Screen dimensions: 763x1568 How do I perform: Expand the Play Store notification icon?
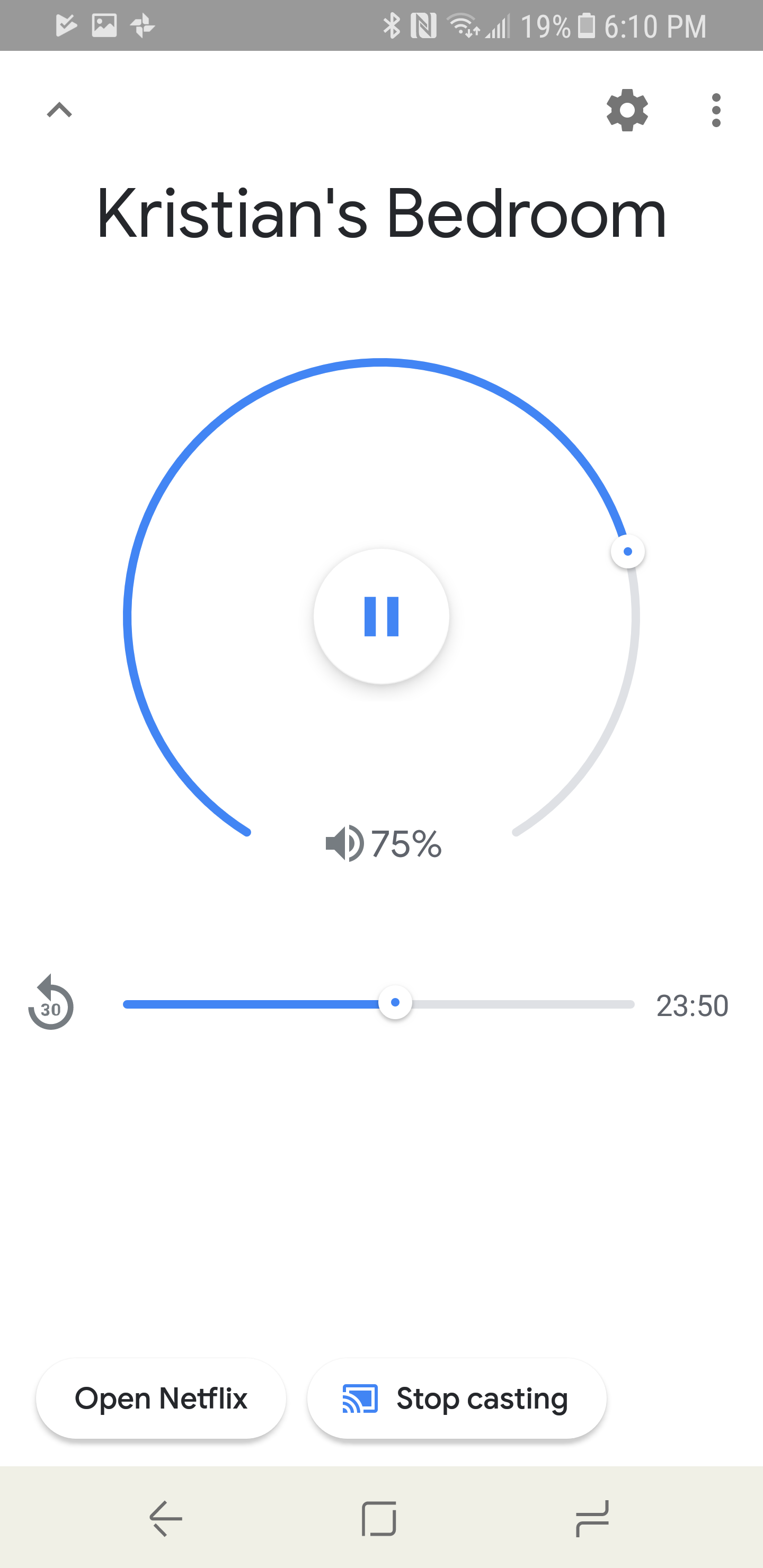click(65, 25)
